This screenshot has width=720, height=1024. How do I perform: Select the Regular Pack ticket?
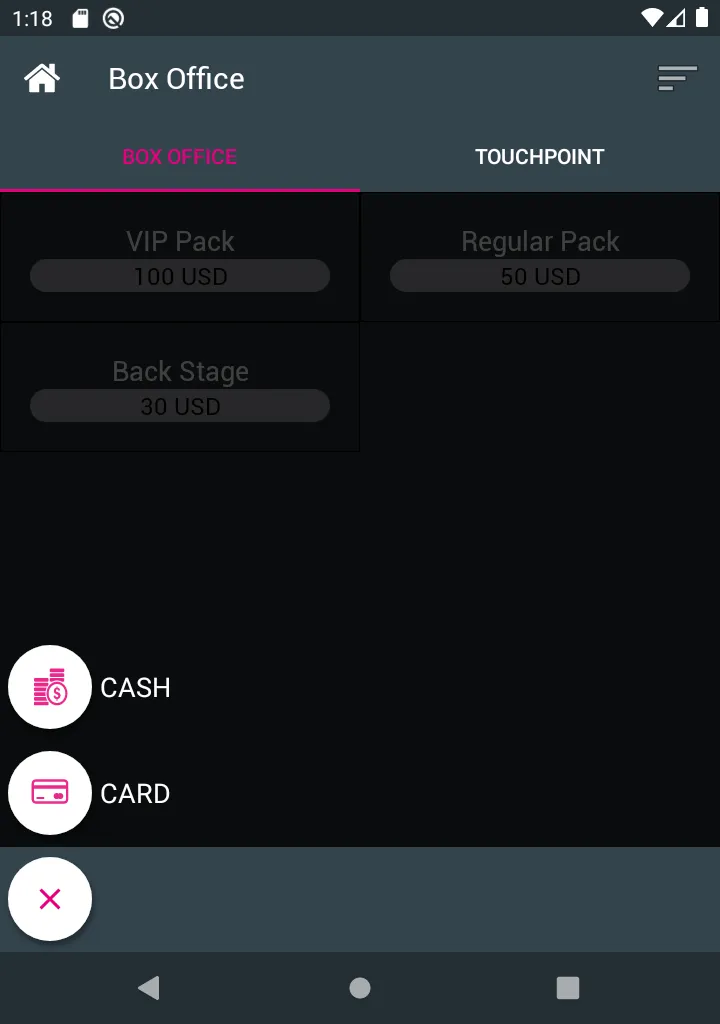[x=540, y=258]
